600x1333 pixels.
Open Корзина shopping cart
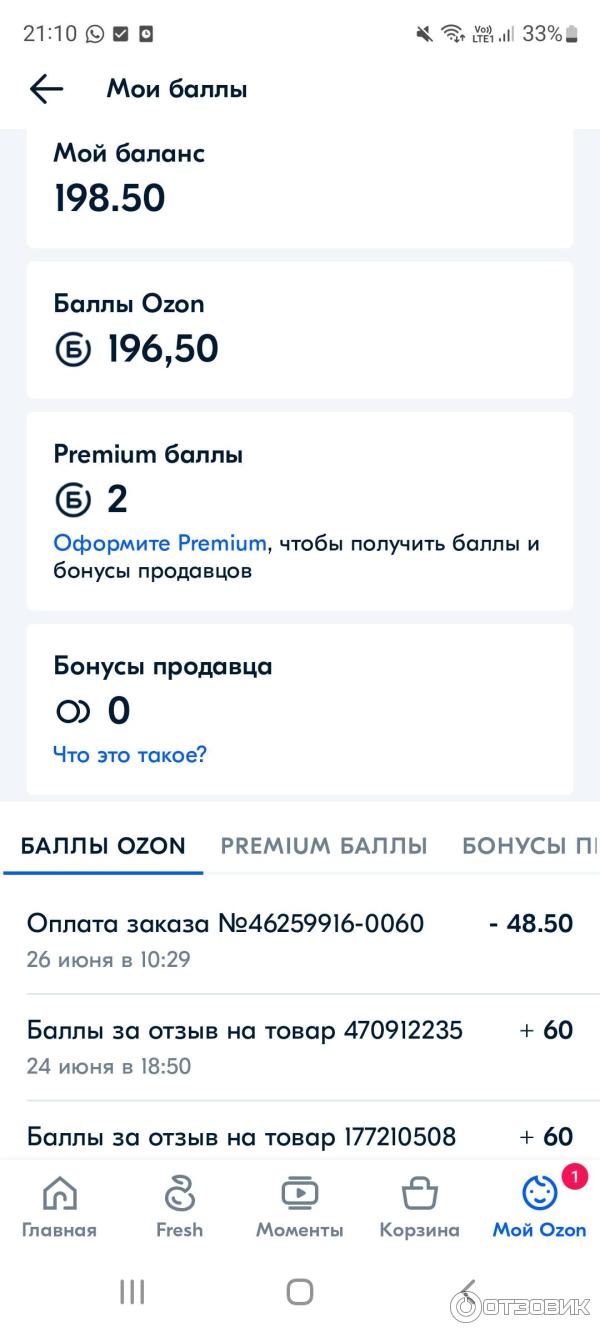tap(420, 1207)
